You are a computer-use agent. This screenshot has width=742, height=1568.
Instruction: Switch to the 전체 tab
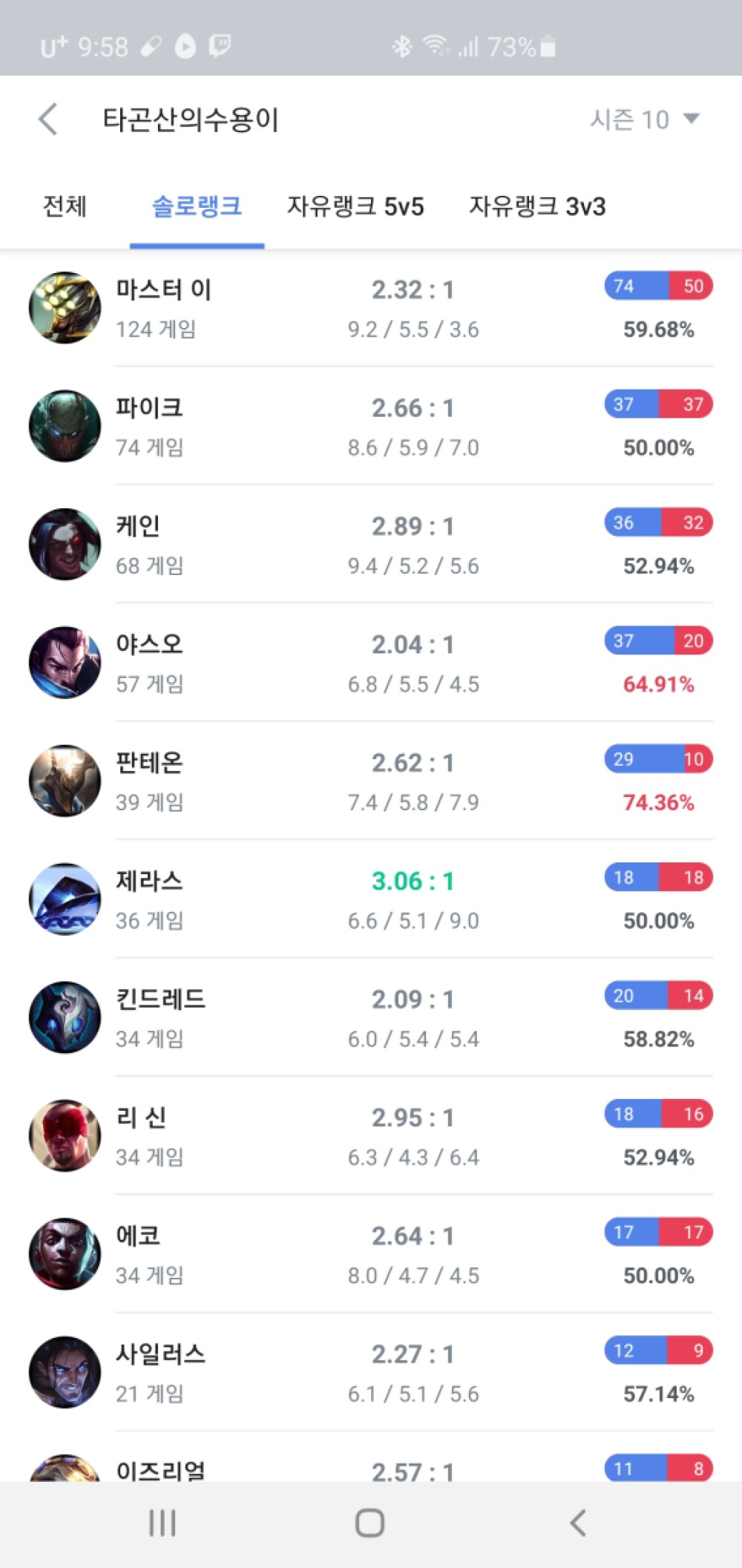(65, 206)
